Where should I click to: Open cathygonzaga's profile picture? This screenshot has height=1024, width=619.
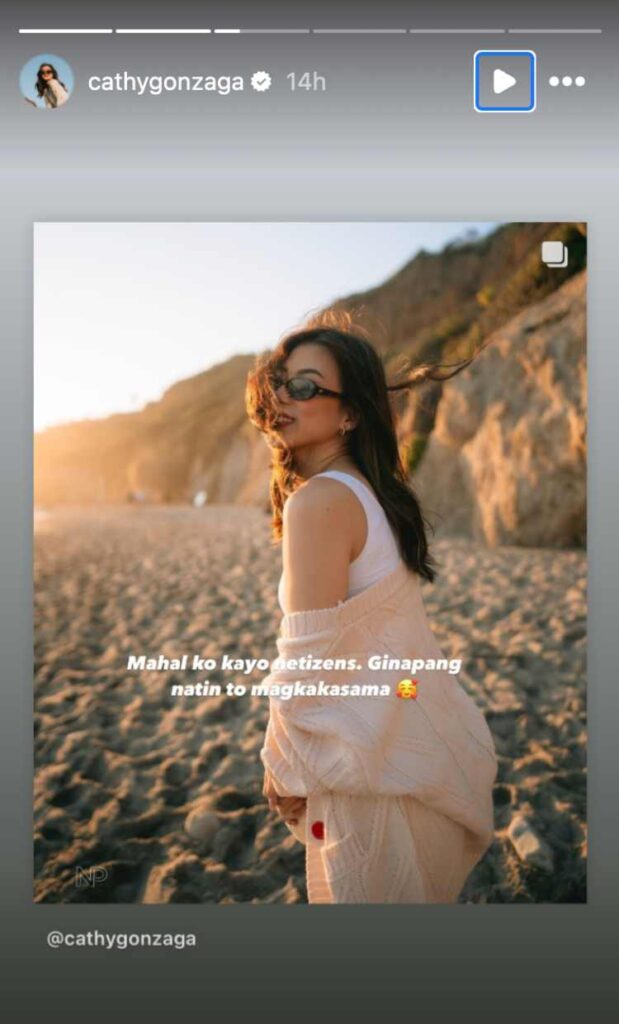coord(46,82)
